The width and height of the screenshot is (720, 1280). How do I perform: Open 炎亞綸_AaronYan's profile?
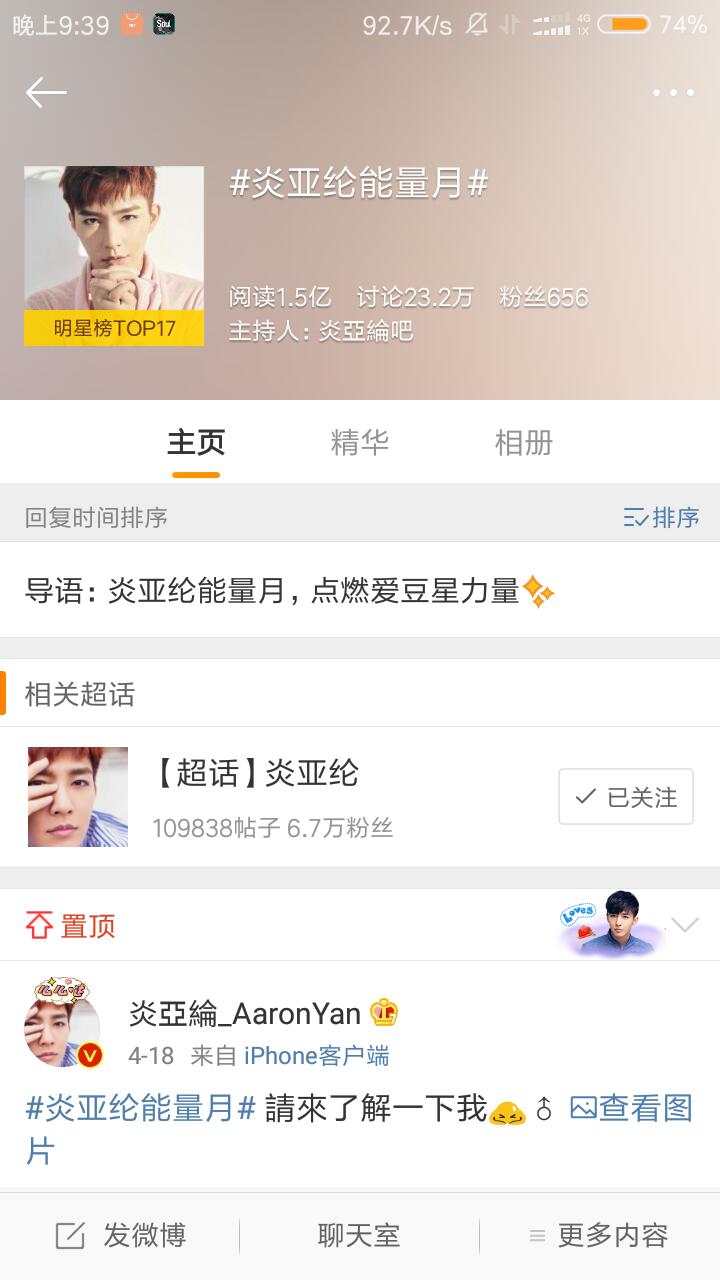click(x=245, y=1013)
